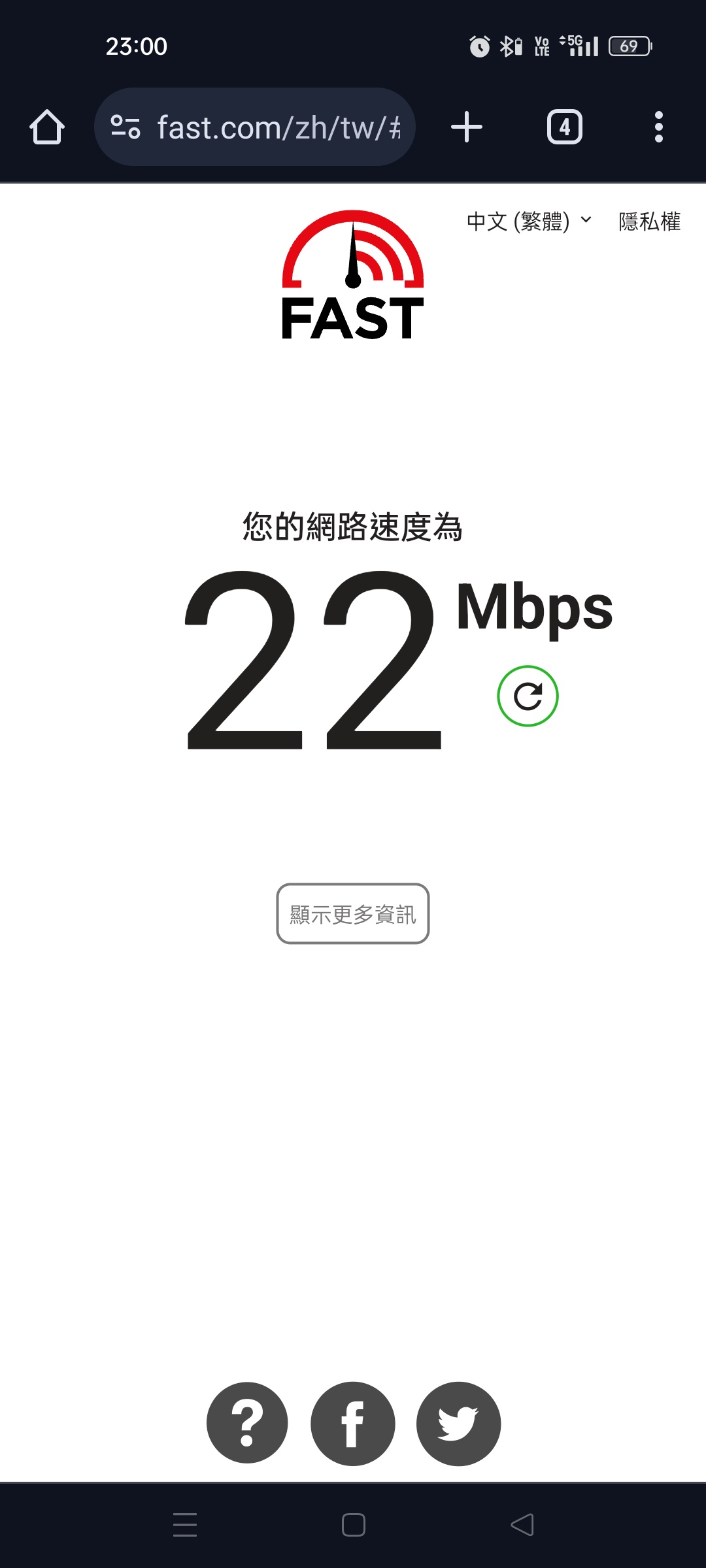Share the result on Twitter
This screenshot has width=706, height=1568.
[x=458, y=1423]
